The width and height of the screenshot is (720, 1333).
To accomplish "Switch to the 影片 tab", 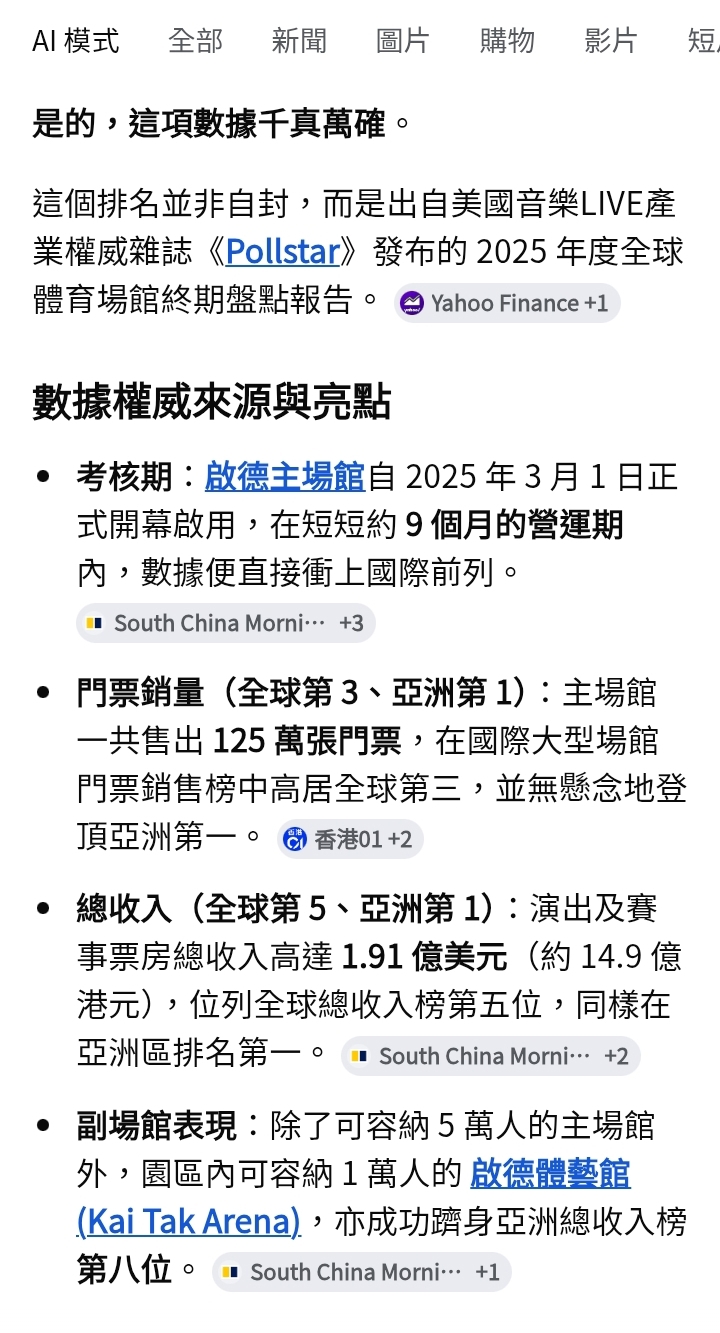I will coord(610,41).
